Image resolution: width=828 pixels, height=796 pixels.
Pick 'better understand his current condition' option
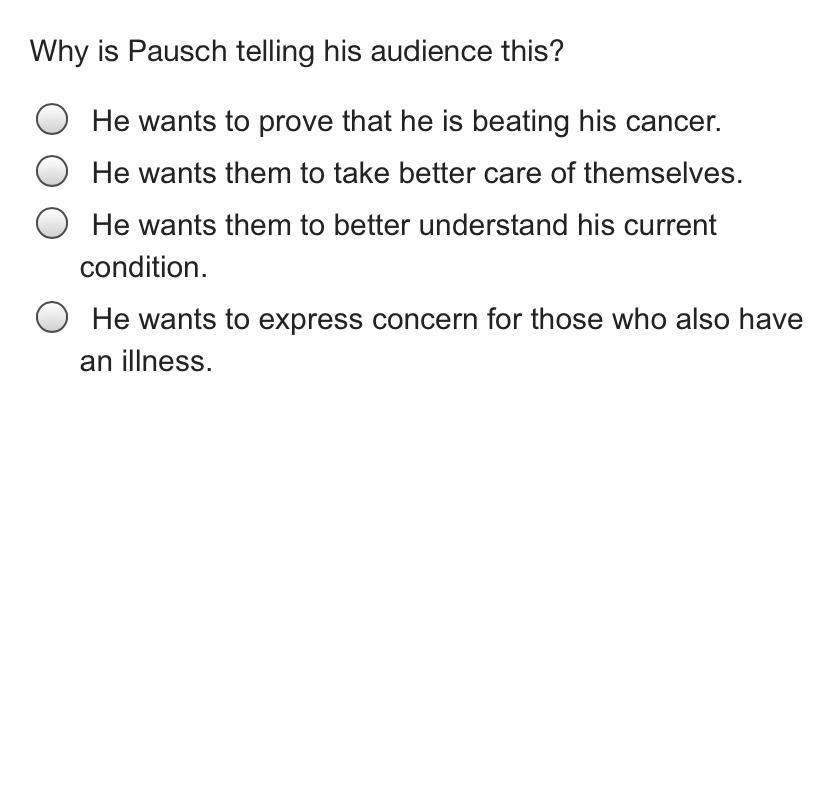click(x=52, y=224)
